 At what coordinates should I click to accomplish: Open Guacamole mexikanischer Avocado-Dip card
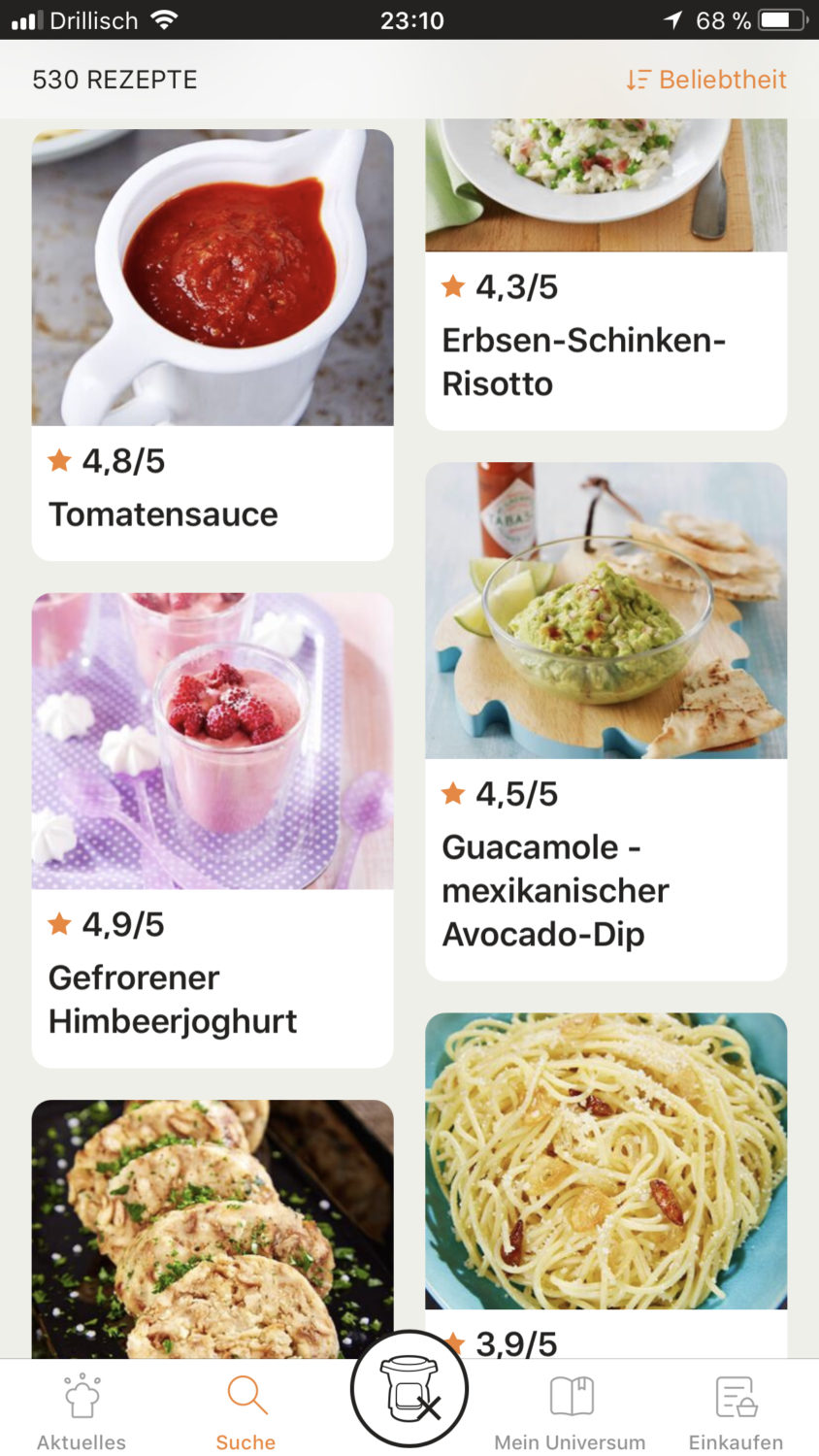coord(606,720)
